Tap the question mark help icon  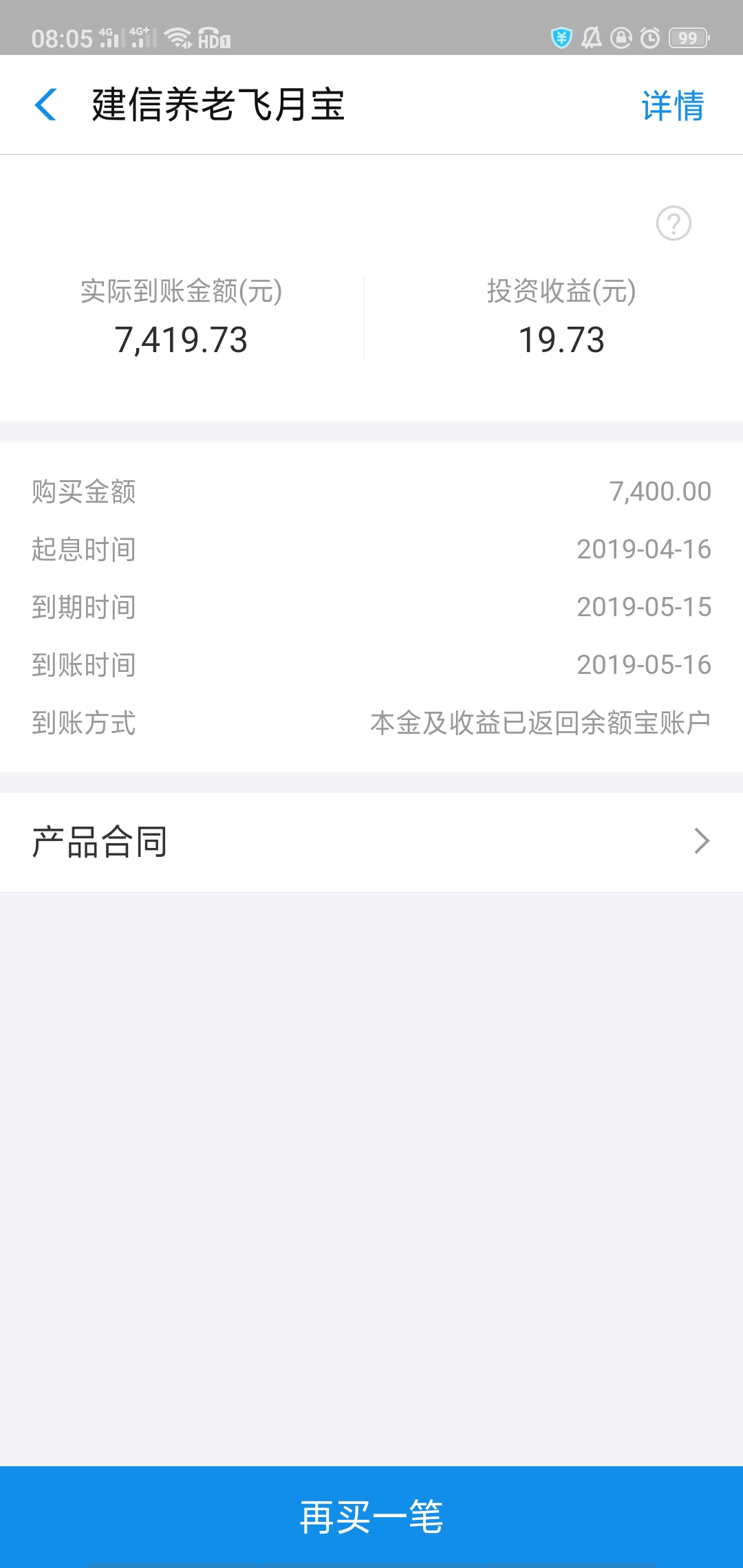[x=674, y=224]
